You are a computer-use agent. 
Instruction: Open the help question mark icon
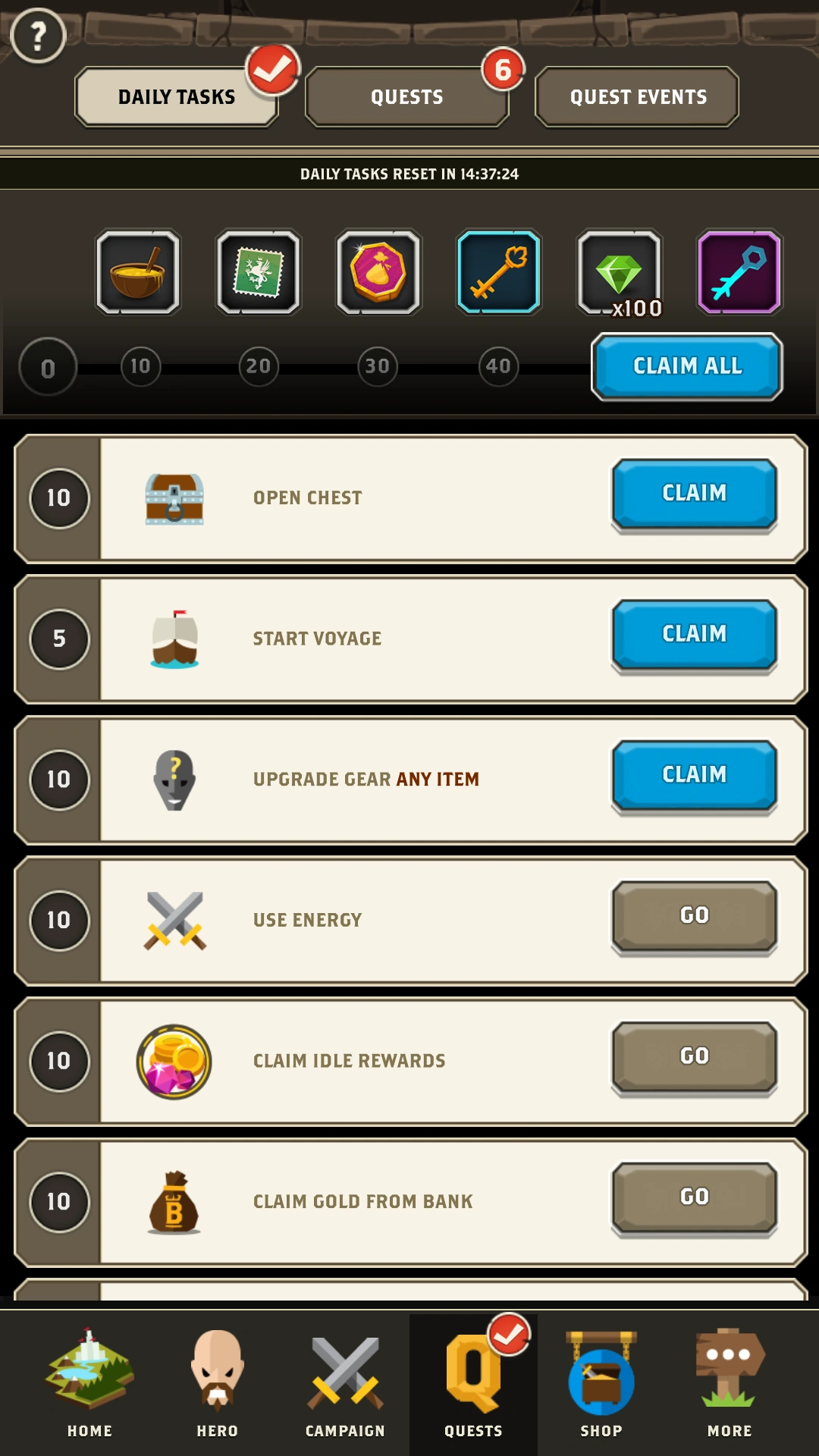point(38,36)
